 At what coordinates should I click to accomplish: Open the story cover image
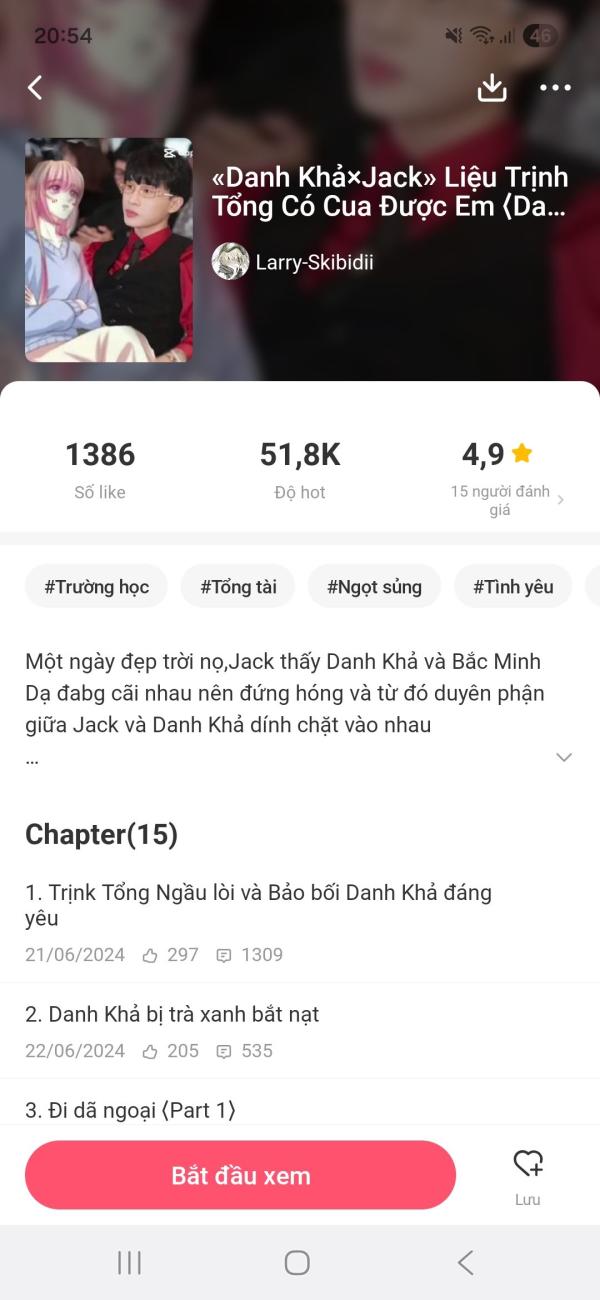point(108,249)
